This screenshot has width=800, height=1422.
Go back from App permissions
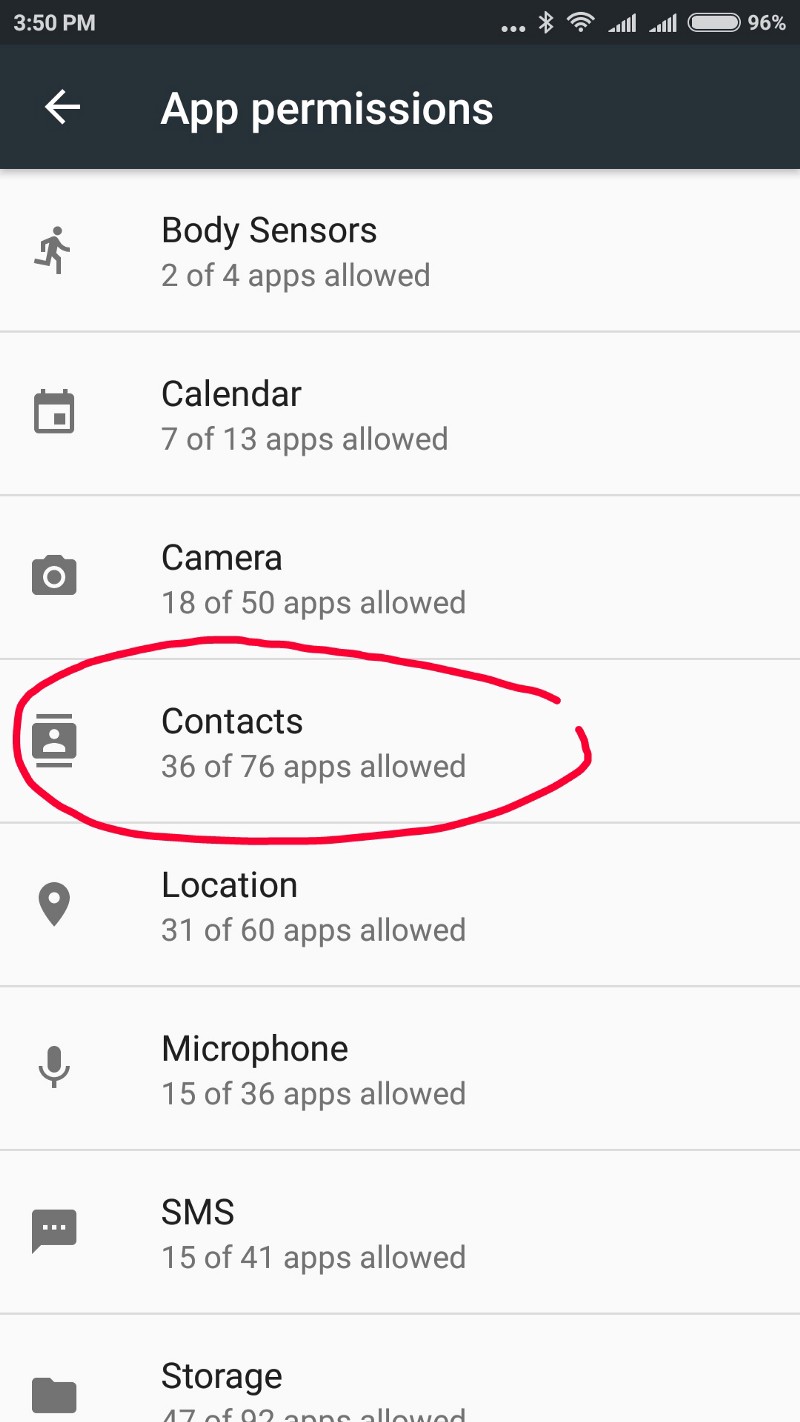(62, 108)
